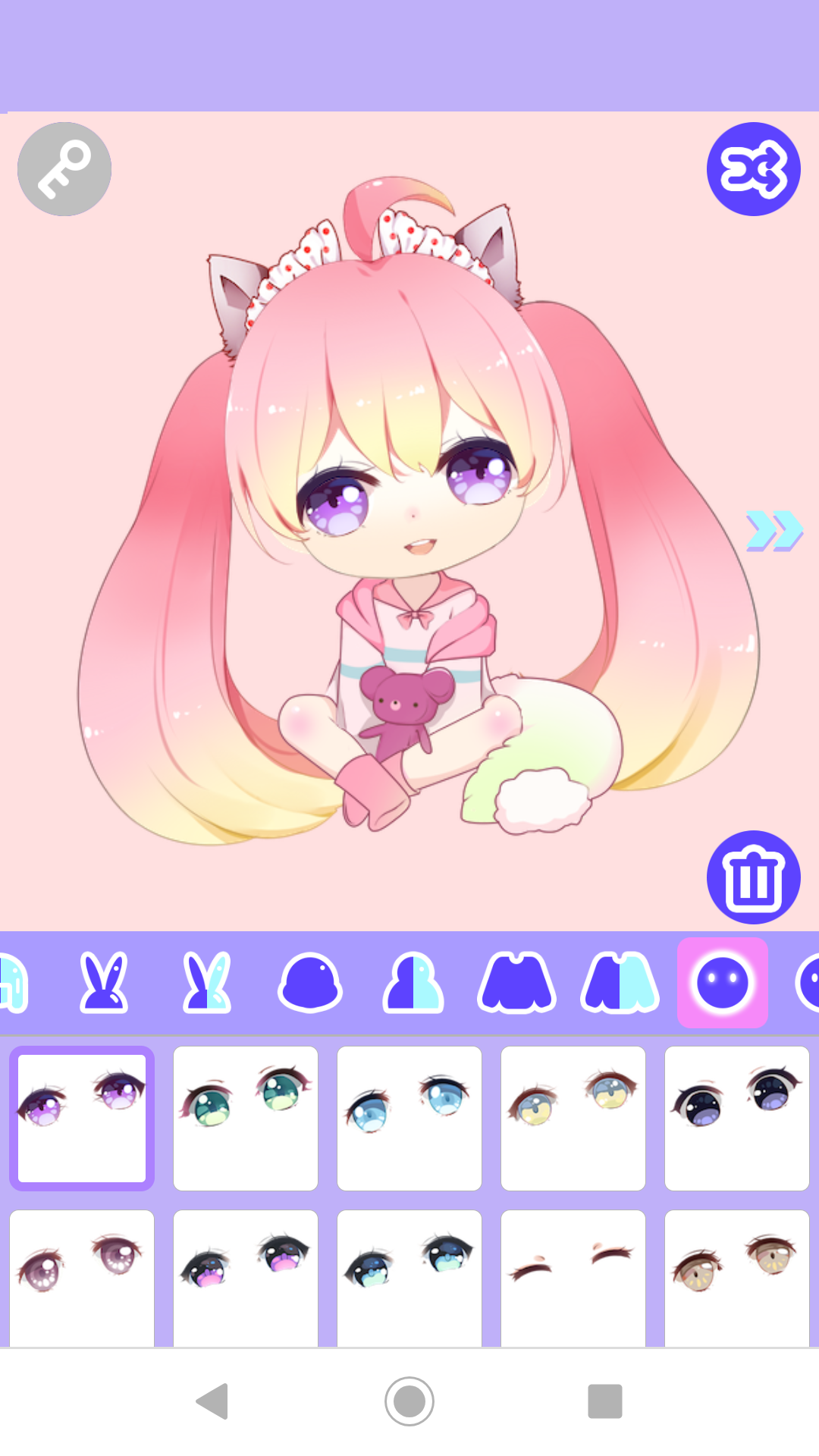Go back using the system back button

click(x=212, y=1401)
